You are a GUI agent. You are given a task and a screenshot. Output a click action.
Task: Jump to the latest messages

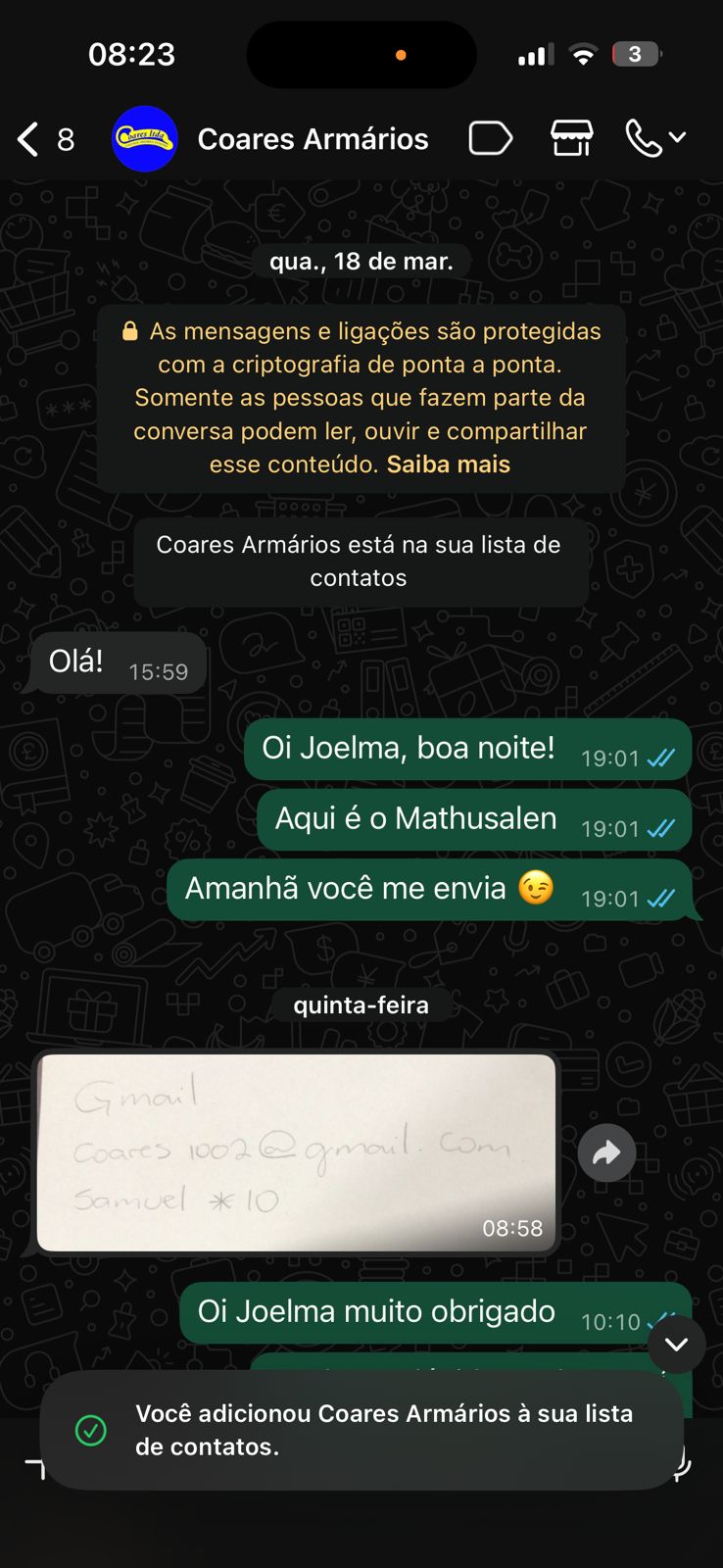pos(676,1345)
